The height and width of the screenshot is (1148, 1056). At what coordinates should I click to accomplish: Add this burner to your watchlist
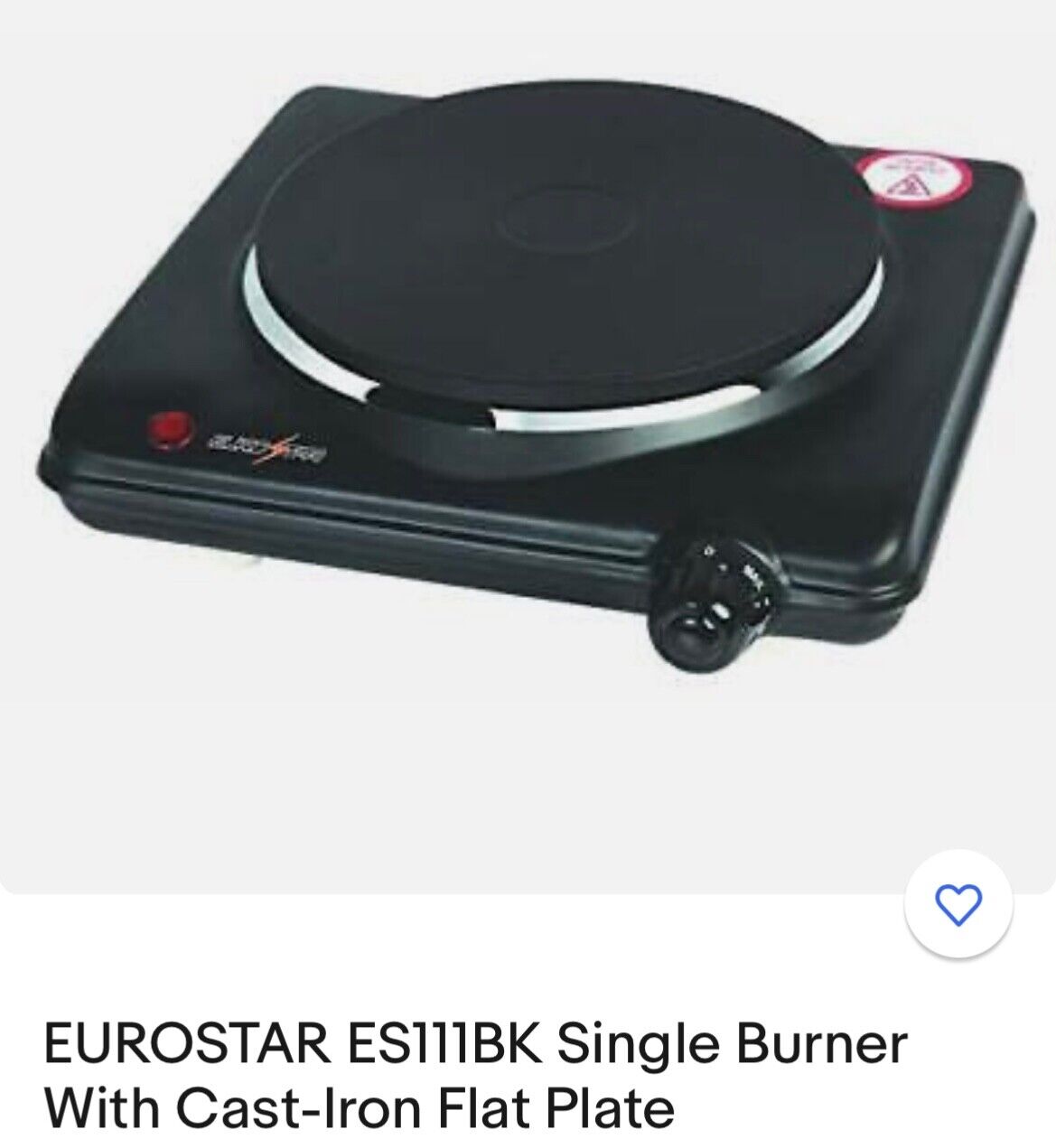[x=959, y=905]
